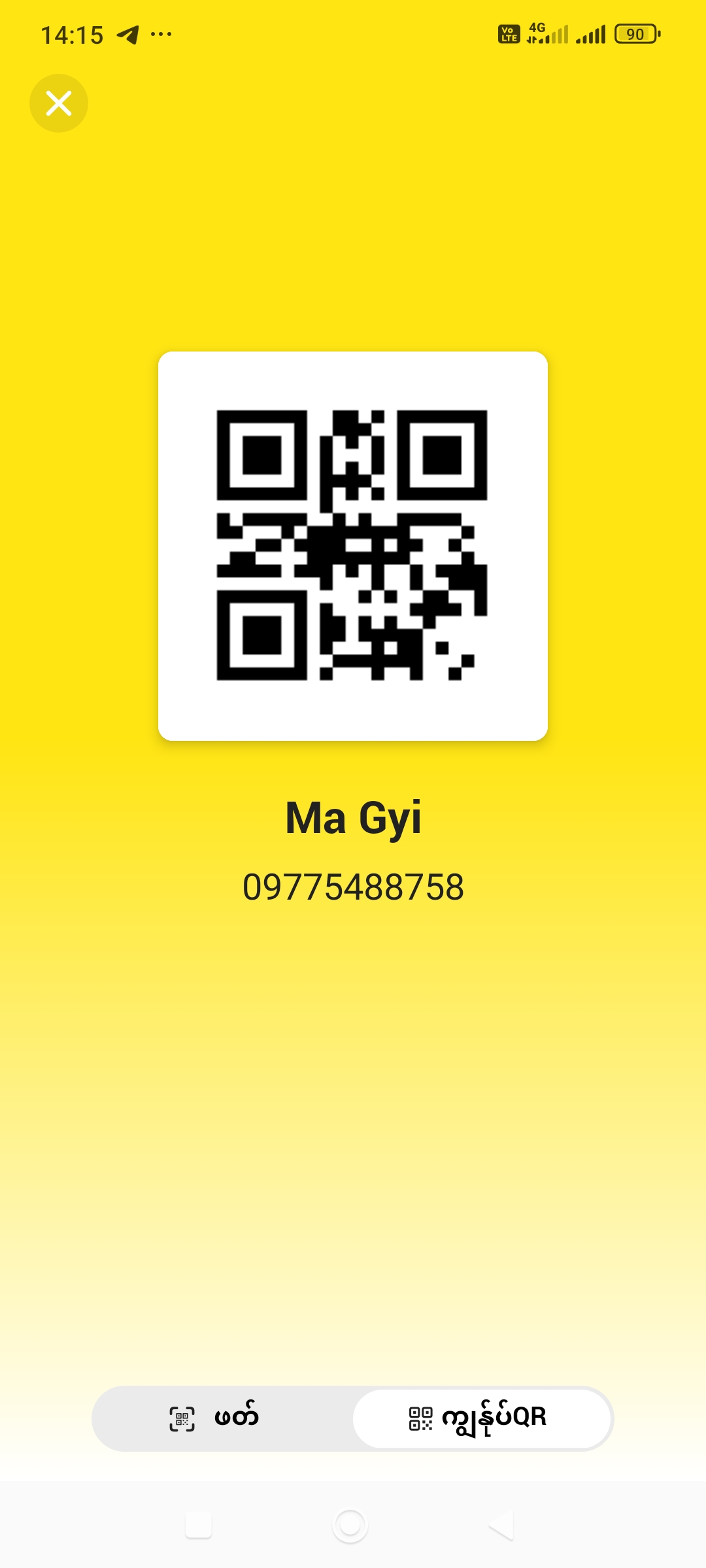The width and height of the screenshot is (706, 1568).
Task: Go to home via system circle button
Action: pyautogui.click(x=350, y=1525)
